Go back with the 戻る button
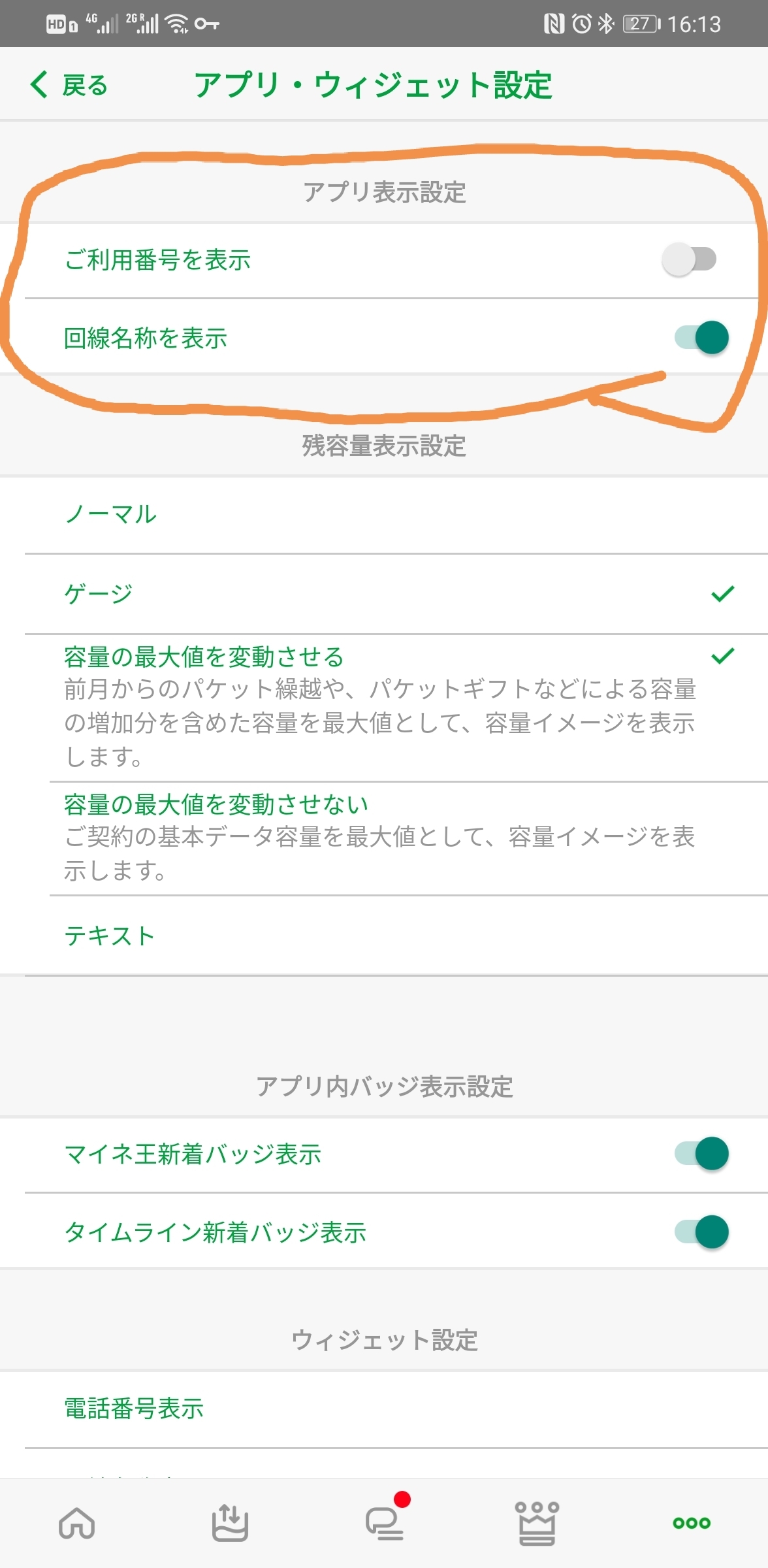 69,85
